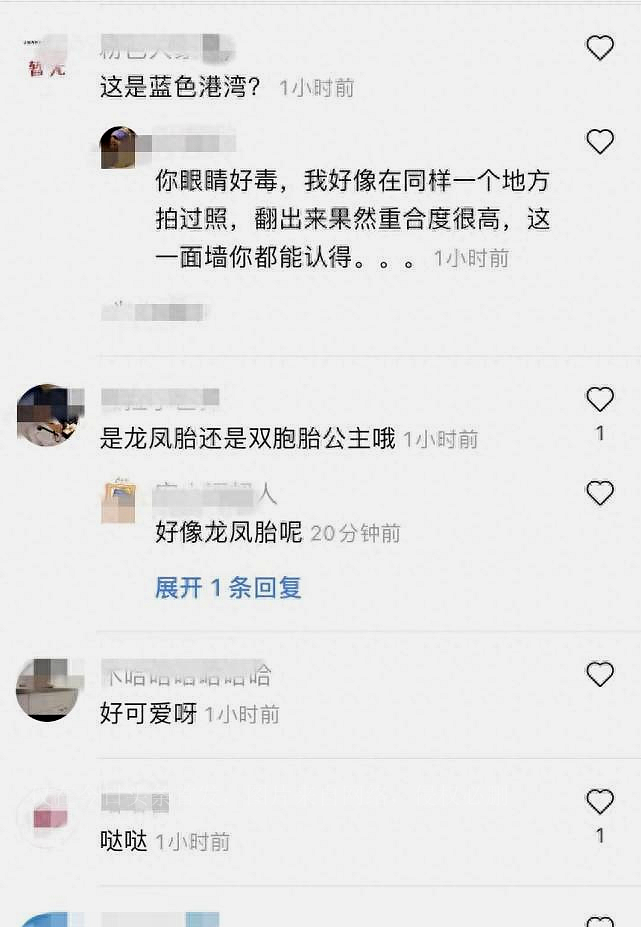Open the avatar of the 好像龙凤胎呢 replier
641x927 pixels.
[x=118, y=500]
